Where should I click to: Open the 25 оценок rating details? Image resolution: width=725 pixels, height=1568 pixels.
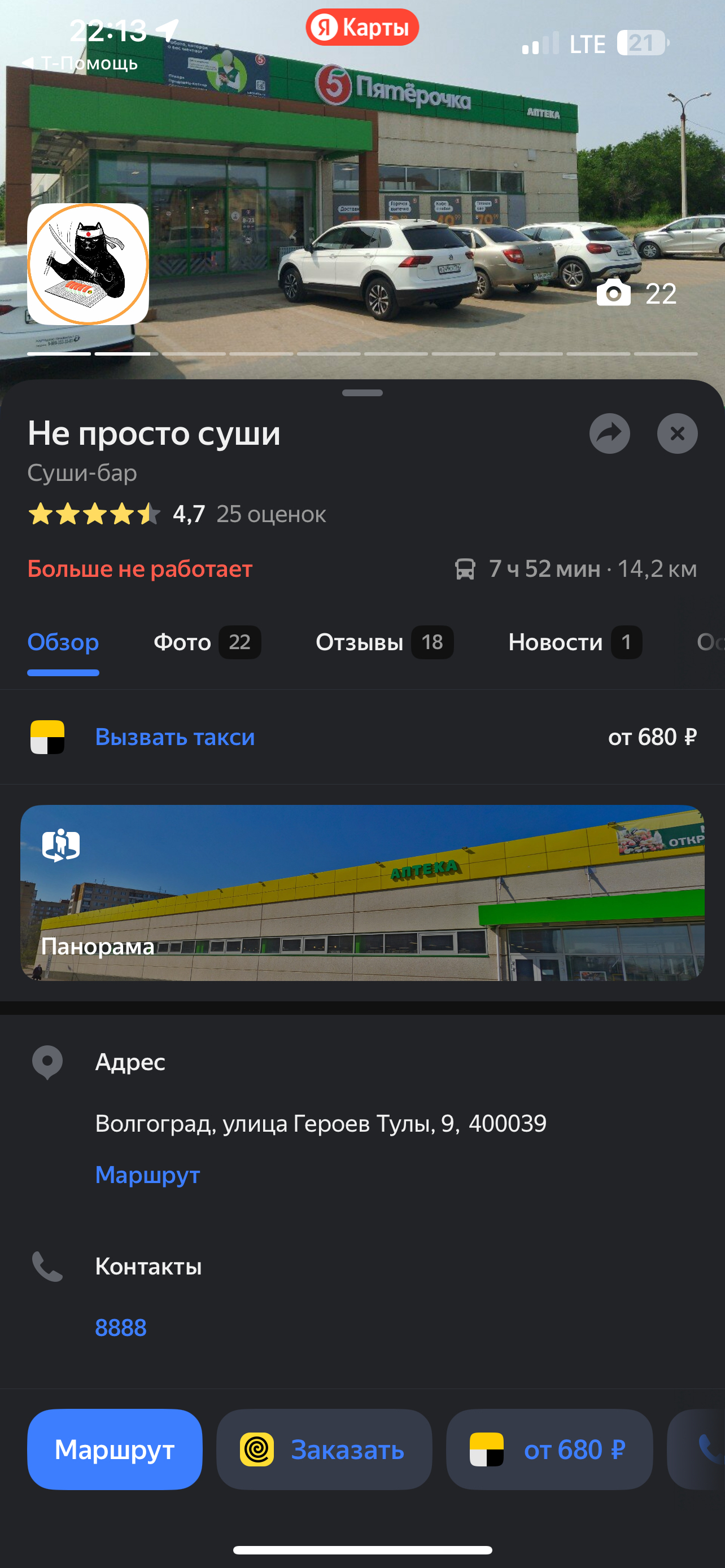[x=271, y=514]
